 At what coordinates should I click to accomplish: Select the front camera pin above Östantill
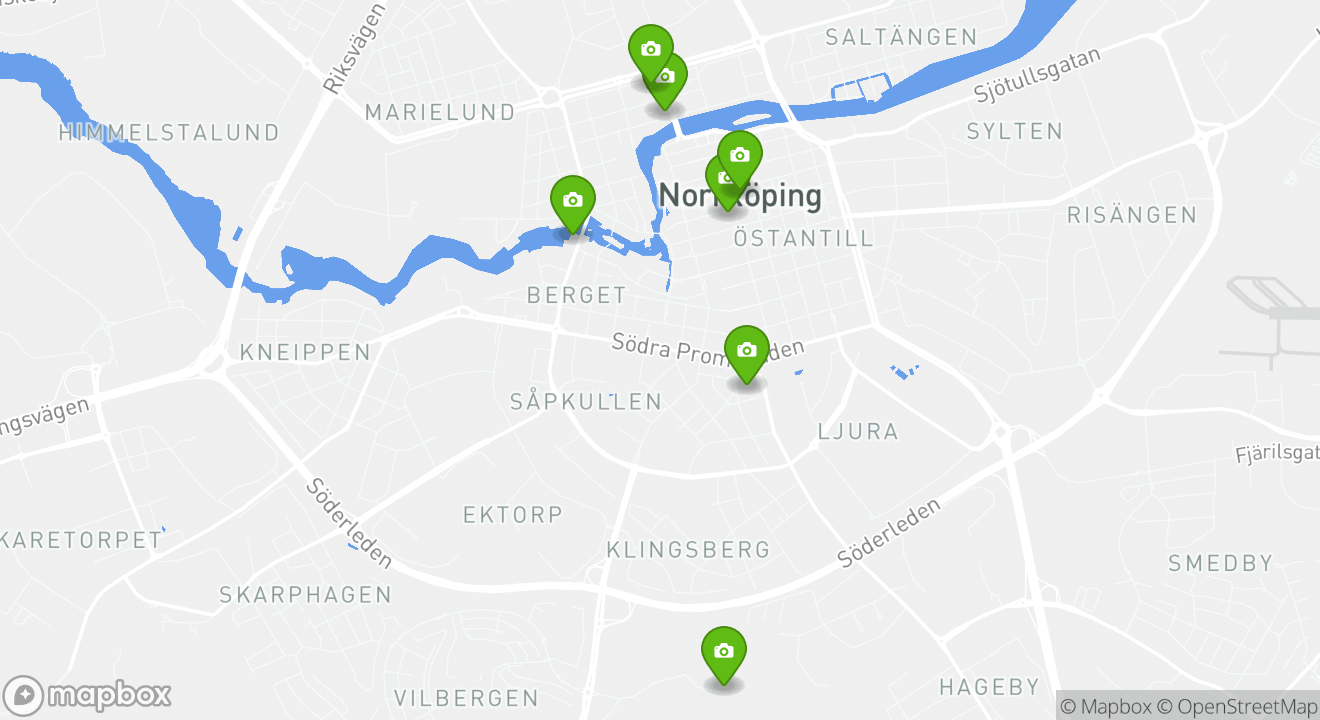coord(740,156)
